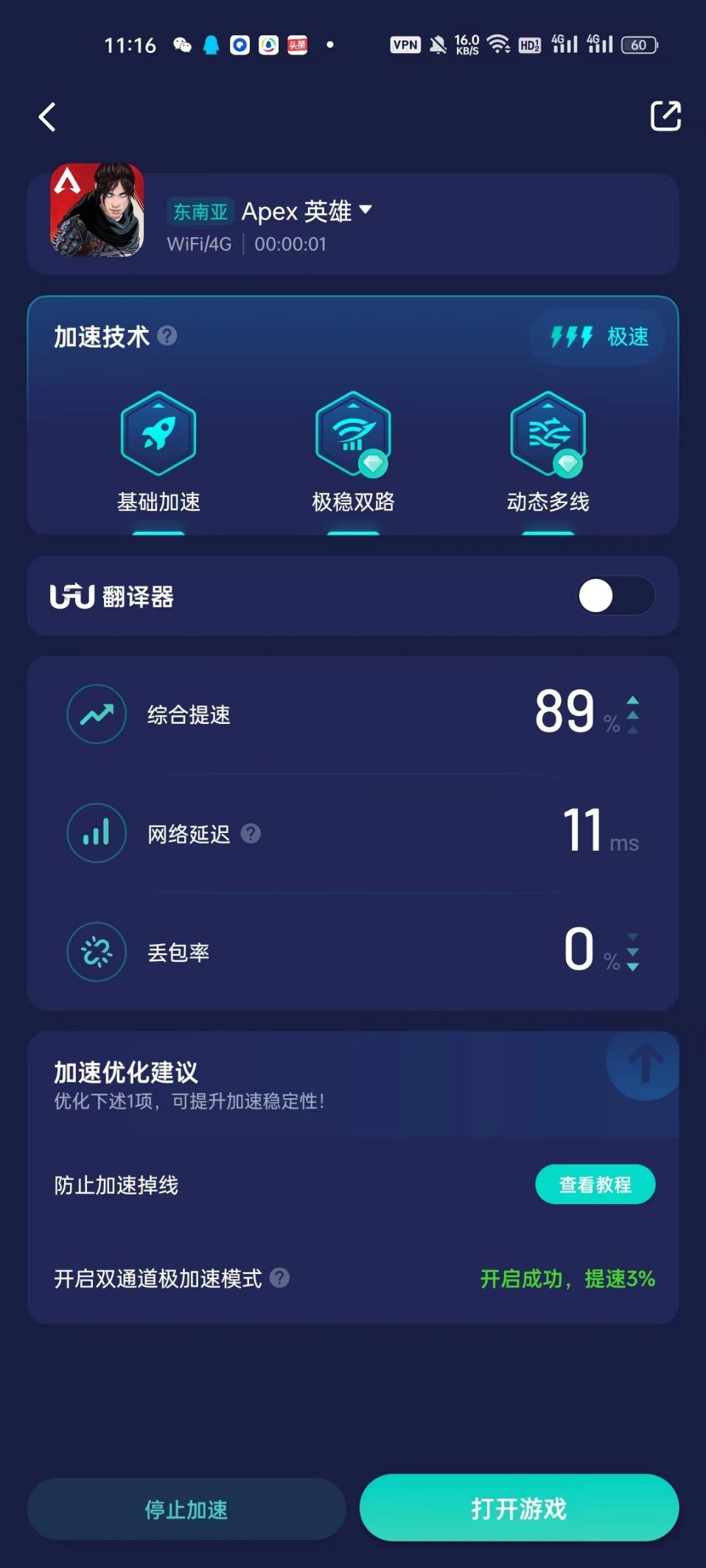Click the VPN icon in the status bar
Viewport: 706px width, 1568px height.
click(406, 44)
